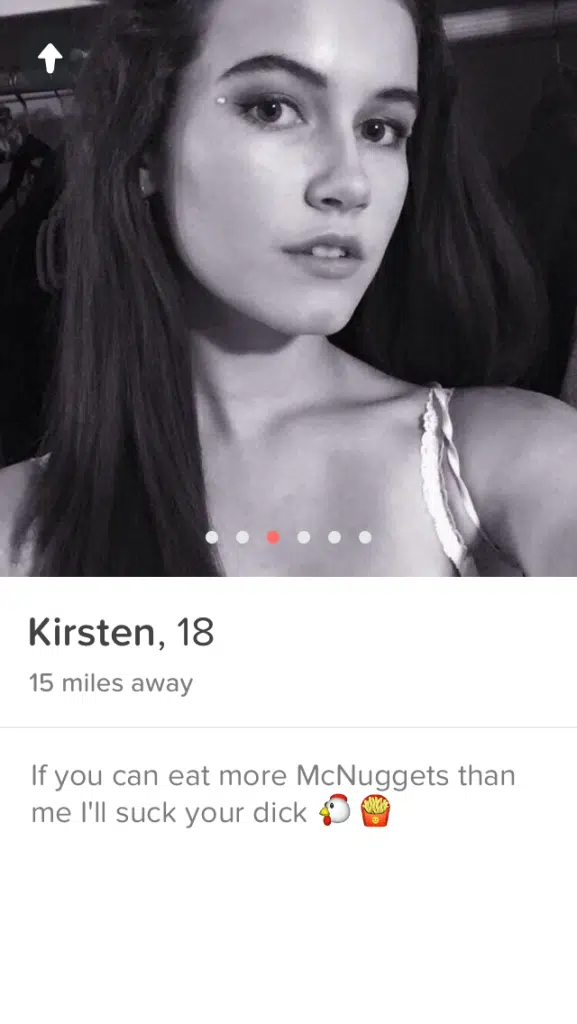Open Kirsten's profile photo
This screenshot has width=577, height=1024.
[288, 288]
